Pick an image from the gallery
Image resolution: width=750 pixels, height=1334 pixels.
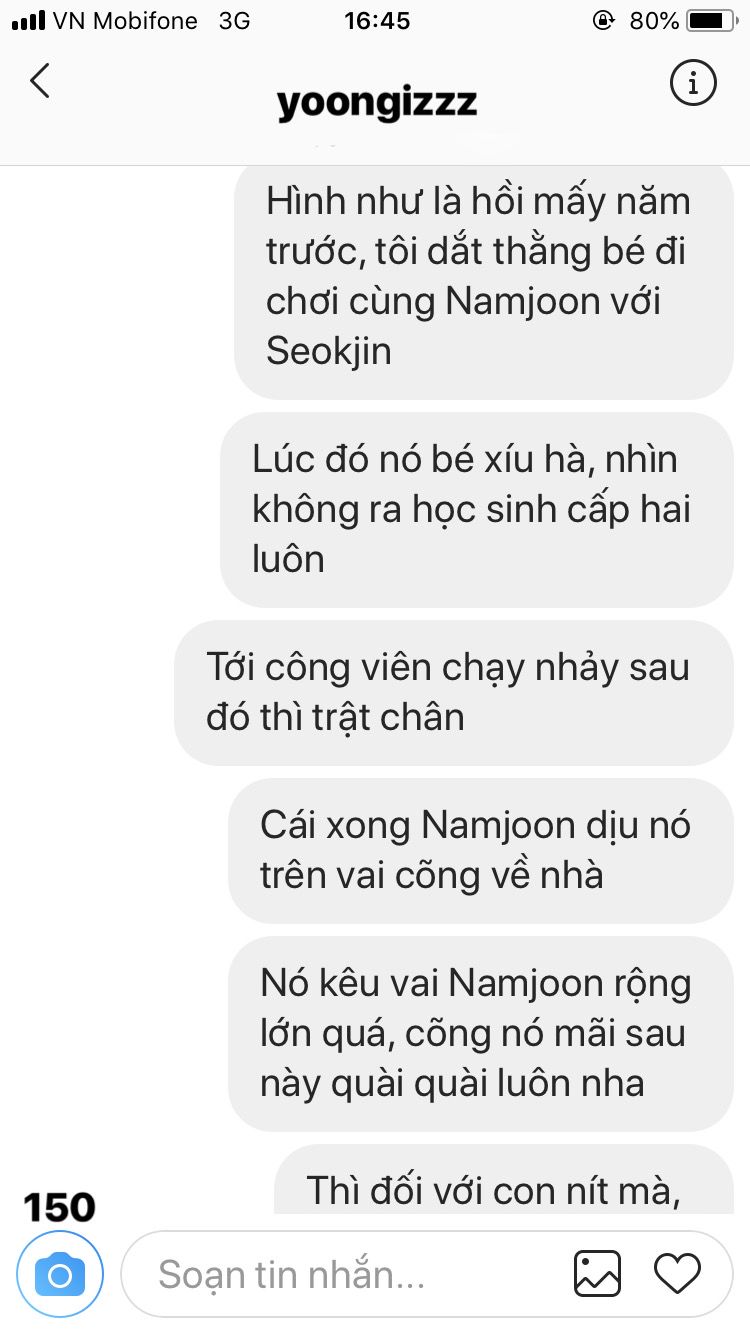pos(598,1274)
